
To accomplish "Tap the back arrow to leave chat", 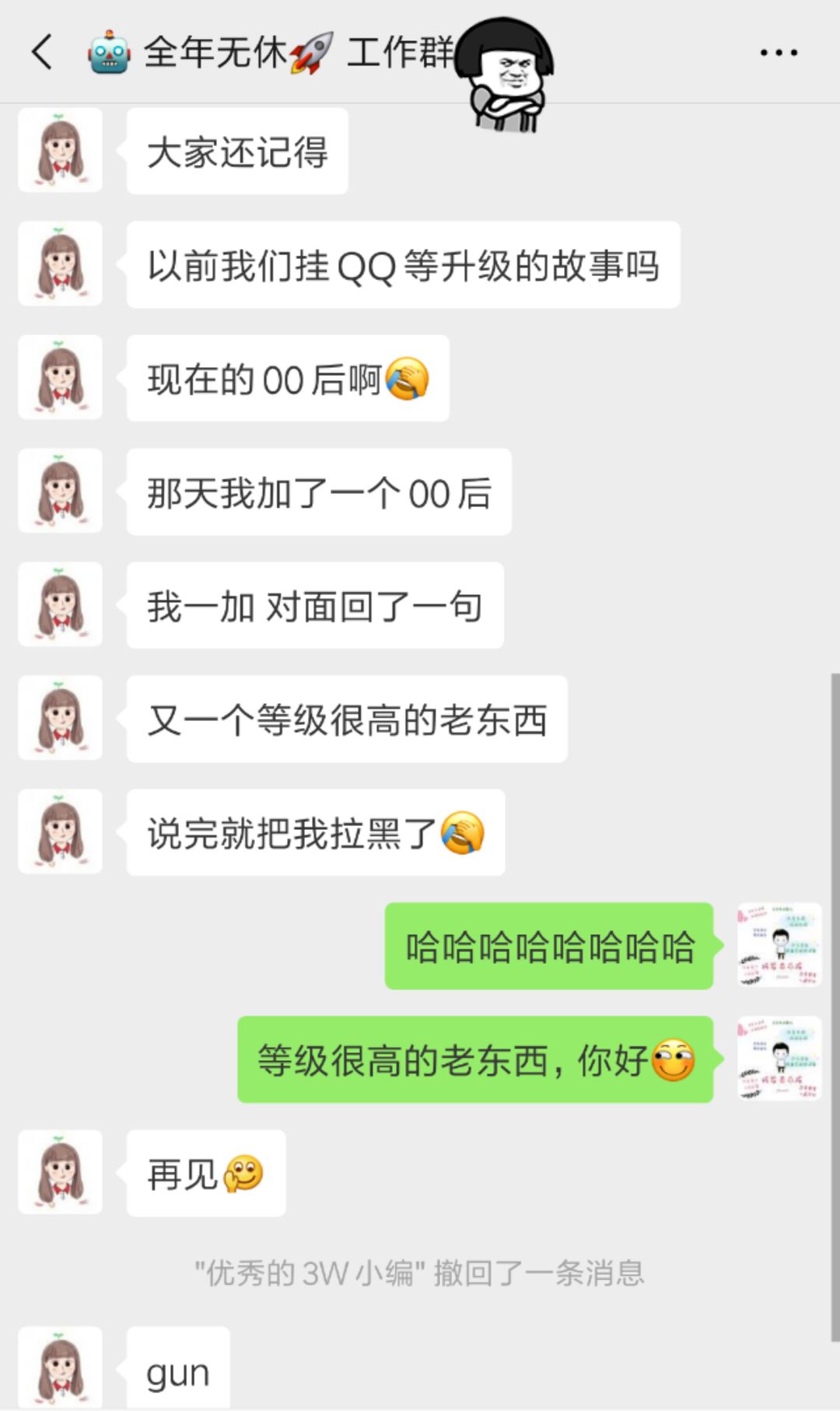I will coord(42,53).
